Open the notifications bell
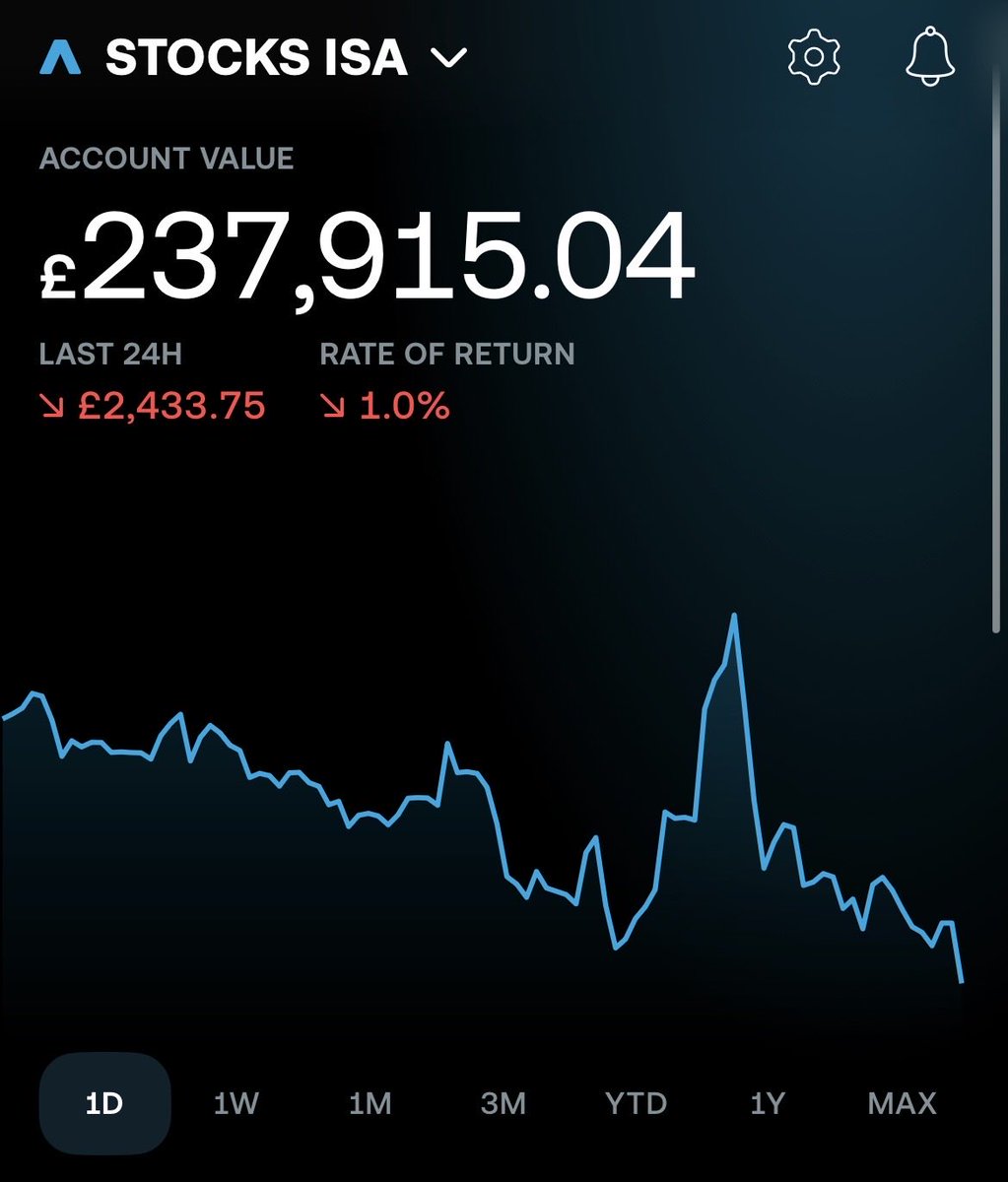1008x1182 pixels. (x=930, y=55)
